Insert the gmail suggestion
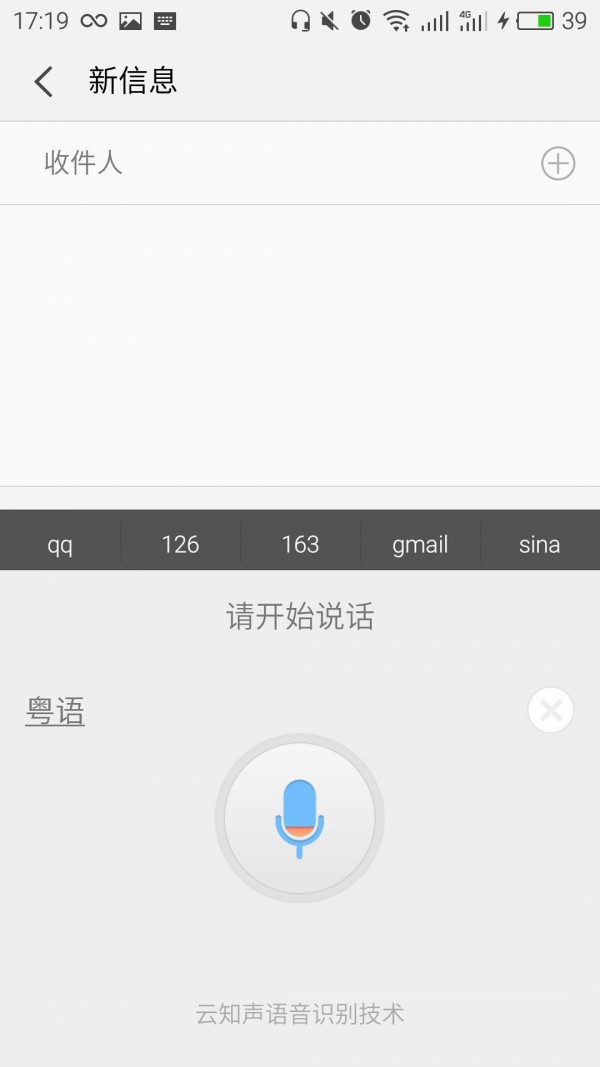600x1067 pixels. [x=420, y=544]
